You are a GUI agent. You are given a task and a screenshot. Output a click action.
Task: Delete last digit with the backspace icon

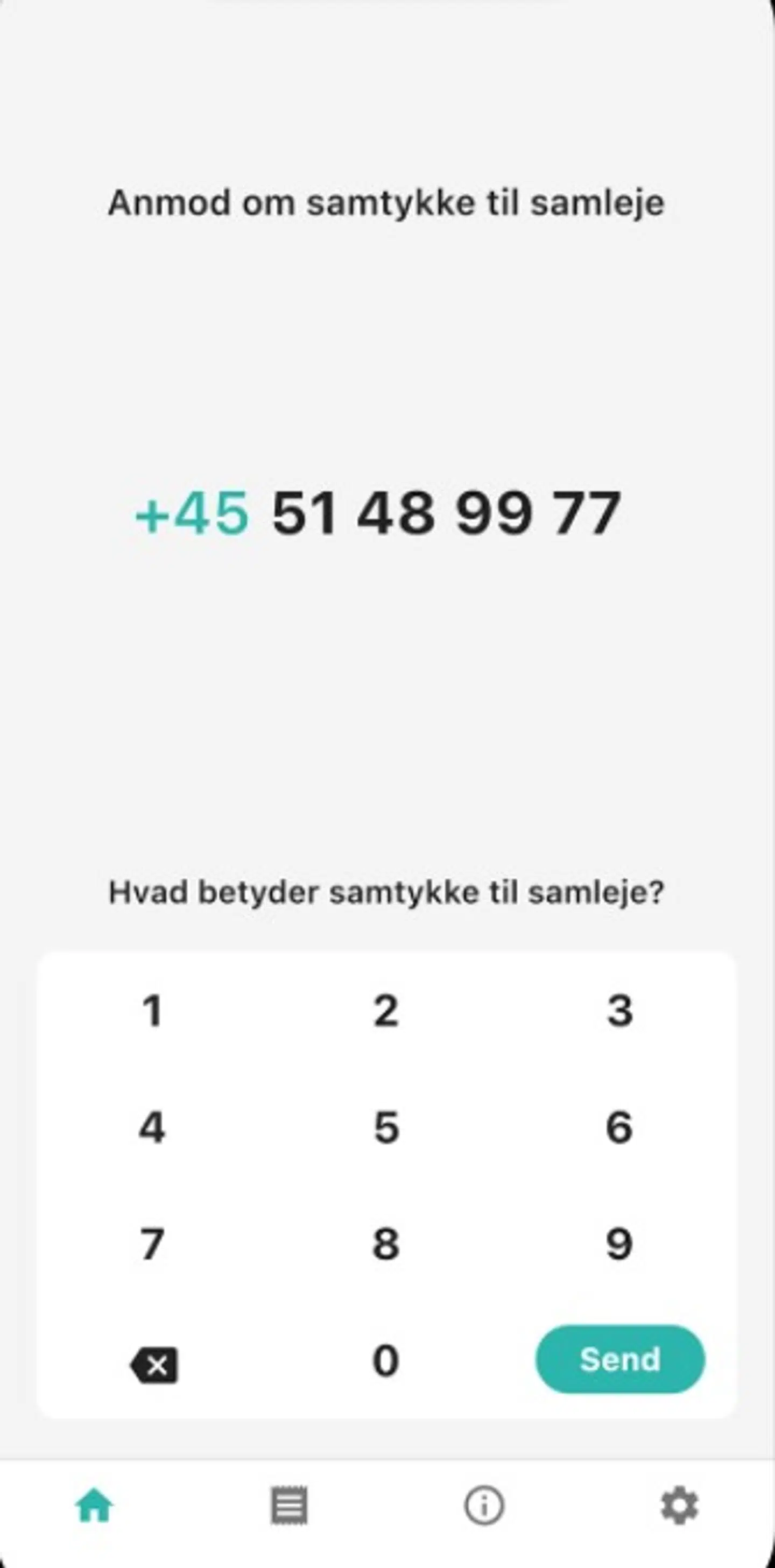153,1364
